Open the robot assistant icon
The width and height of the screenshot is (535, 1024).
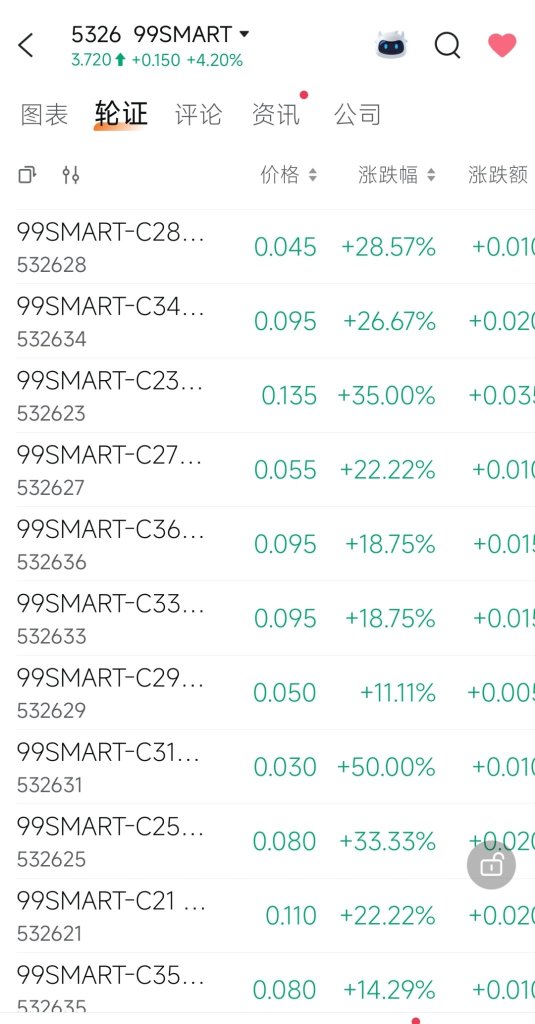pos(391,45)
